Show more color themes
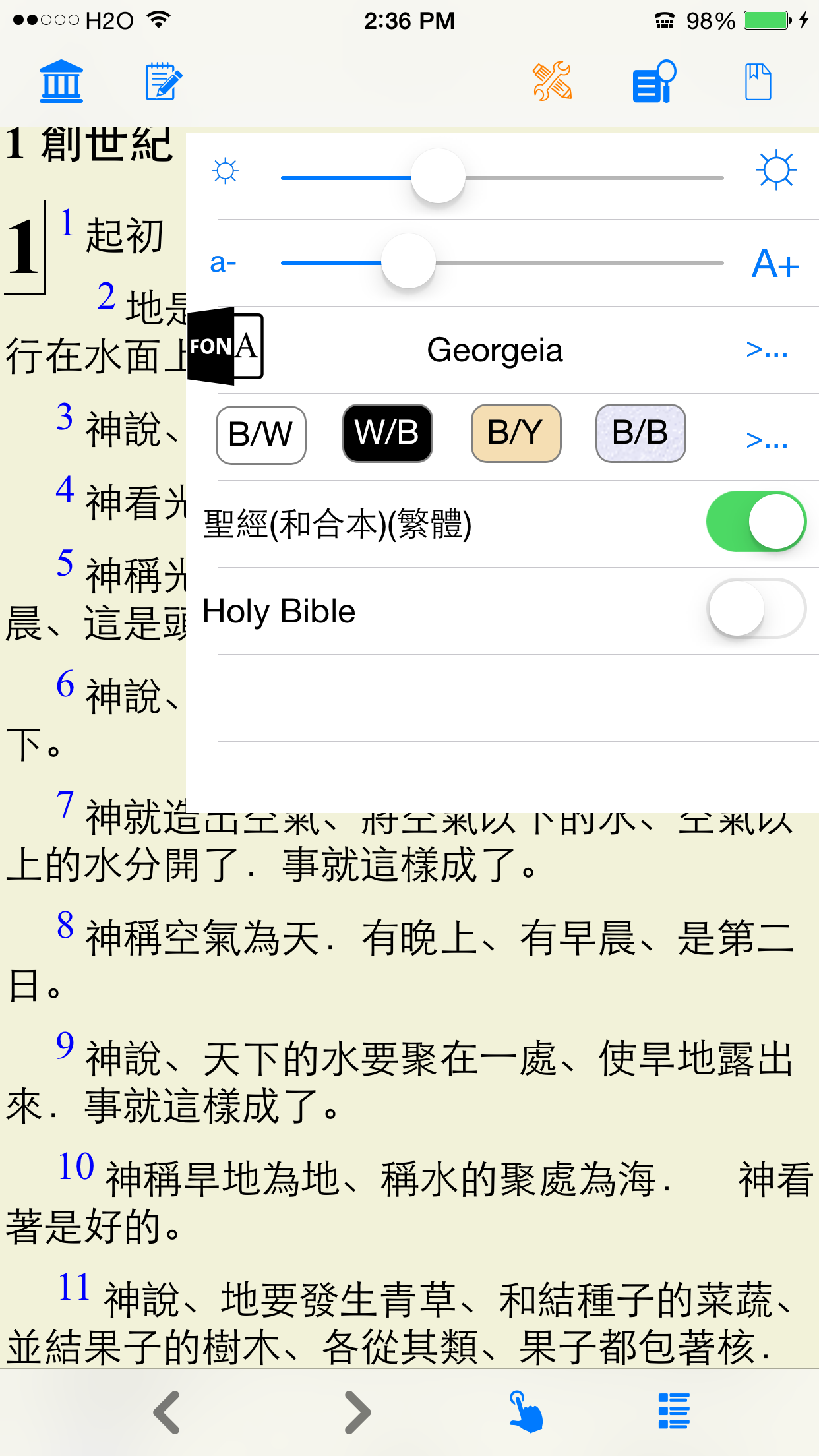This screenshot has width=819, height=1456. 767,440
